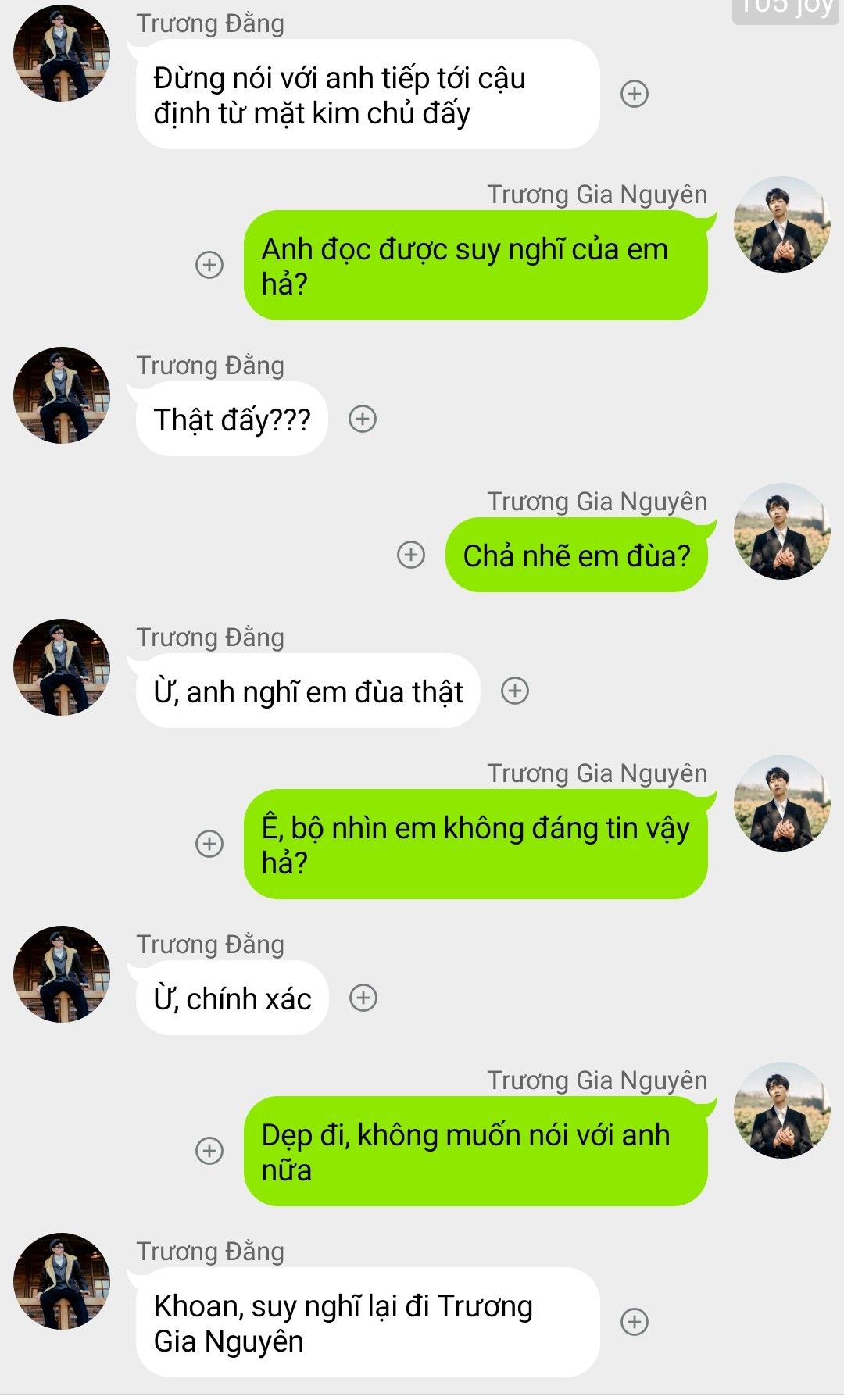Tap plus icon beside "Dẹp đi, không muốn" message
The height and width of the screenshot is (1400, 844).
click(x=209, y=1151)
